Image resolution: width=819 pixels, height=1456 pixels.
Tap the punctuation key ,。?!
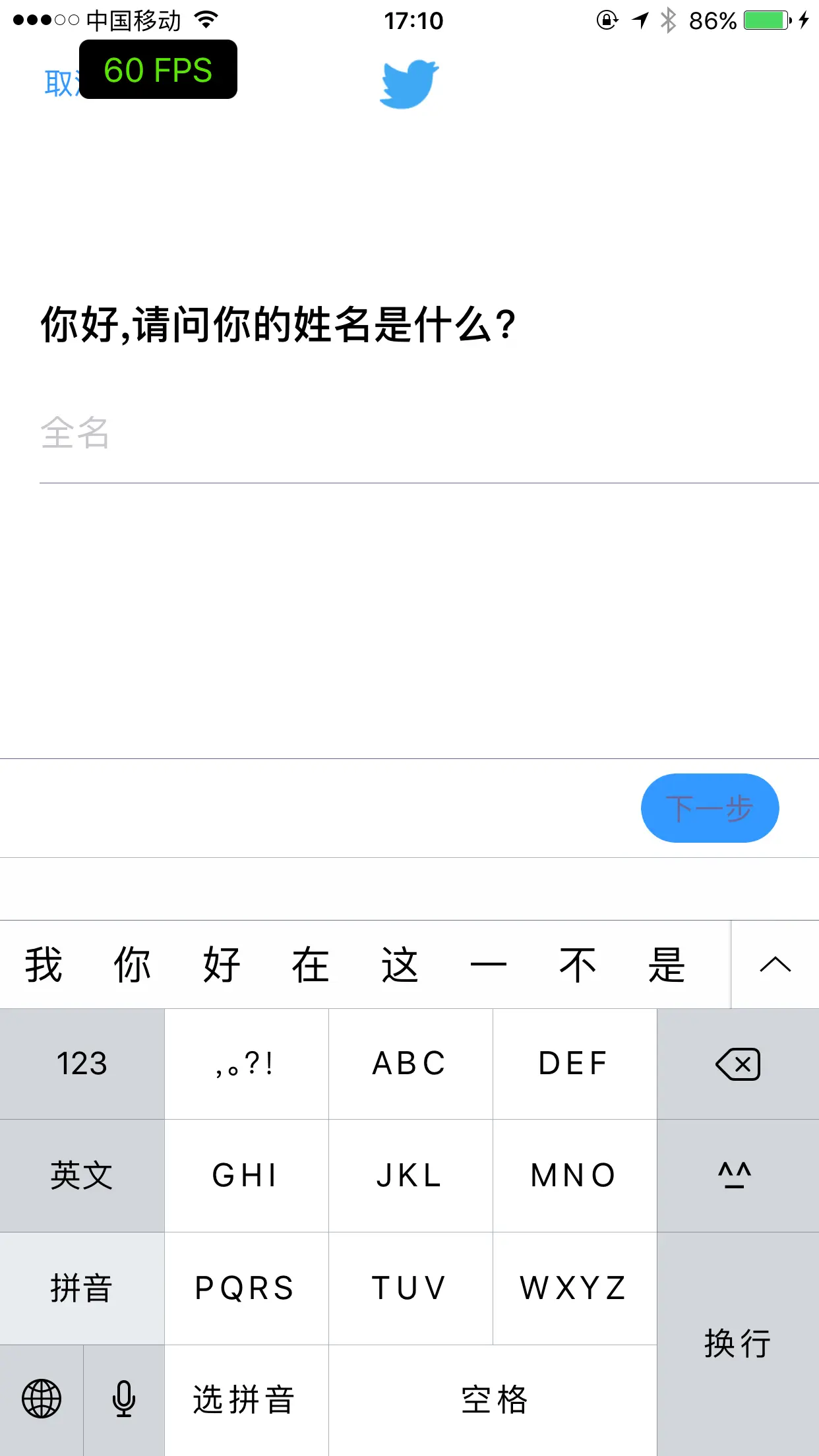click(245, 1064)
